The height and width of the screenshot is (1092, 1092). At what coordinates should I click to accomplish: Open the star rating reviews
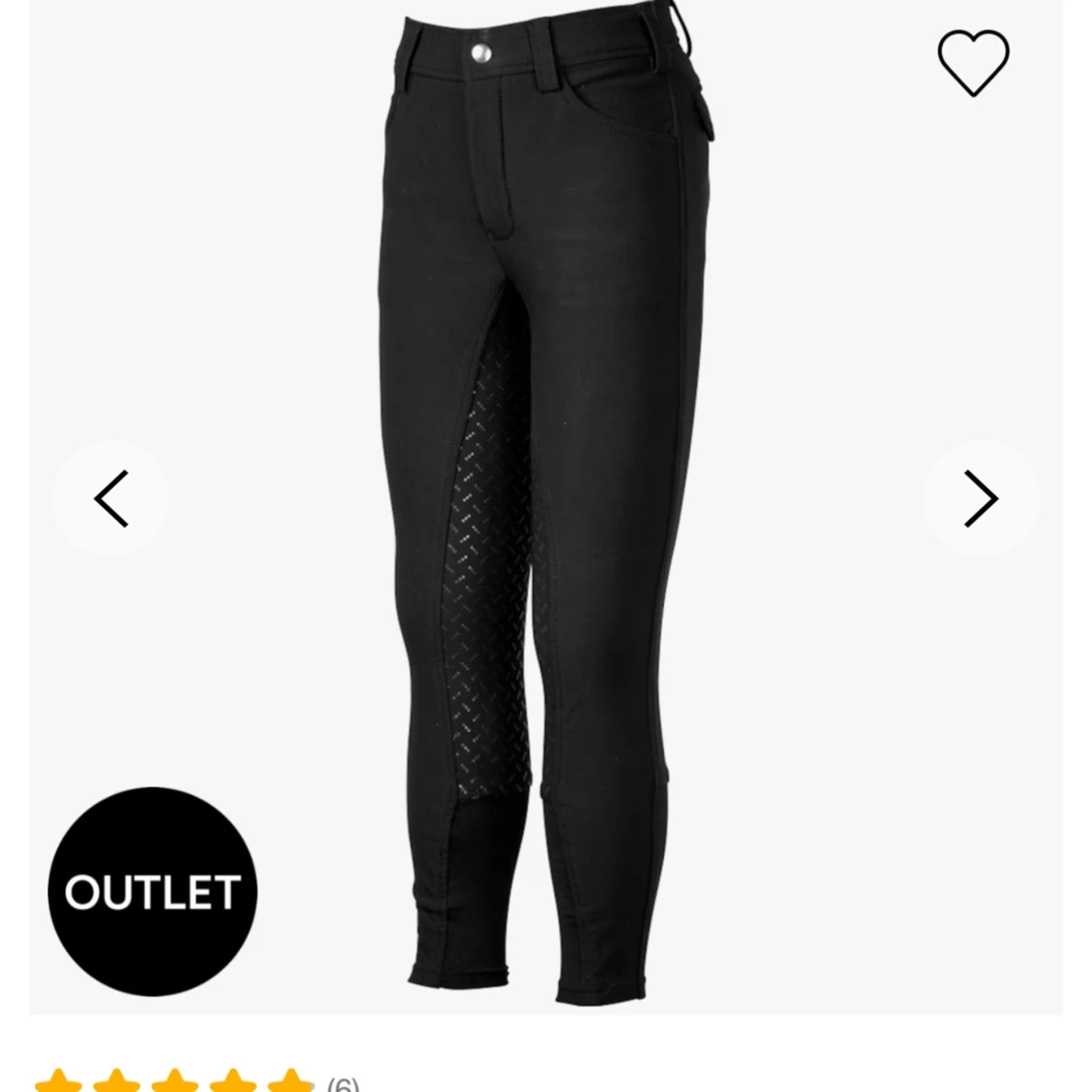(x=175, y=1080)
